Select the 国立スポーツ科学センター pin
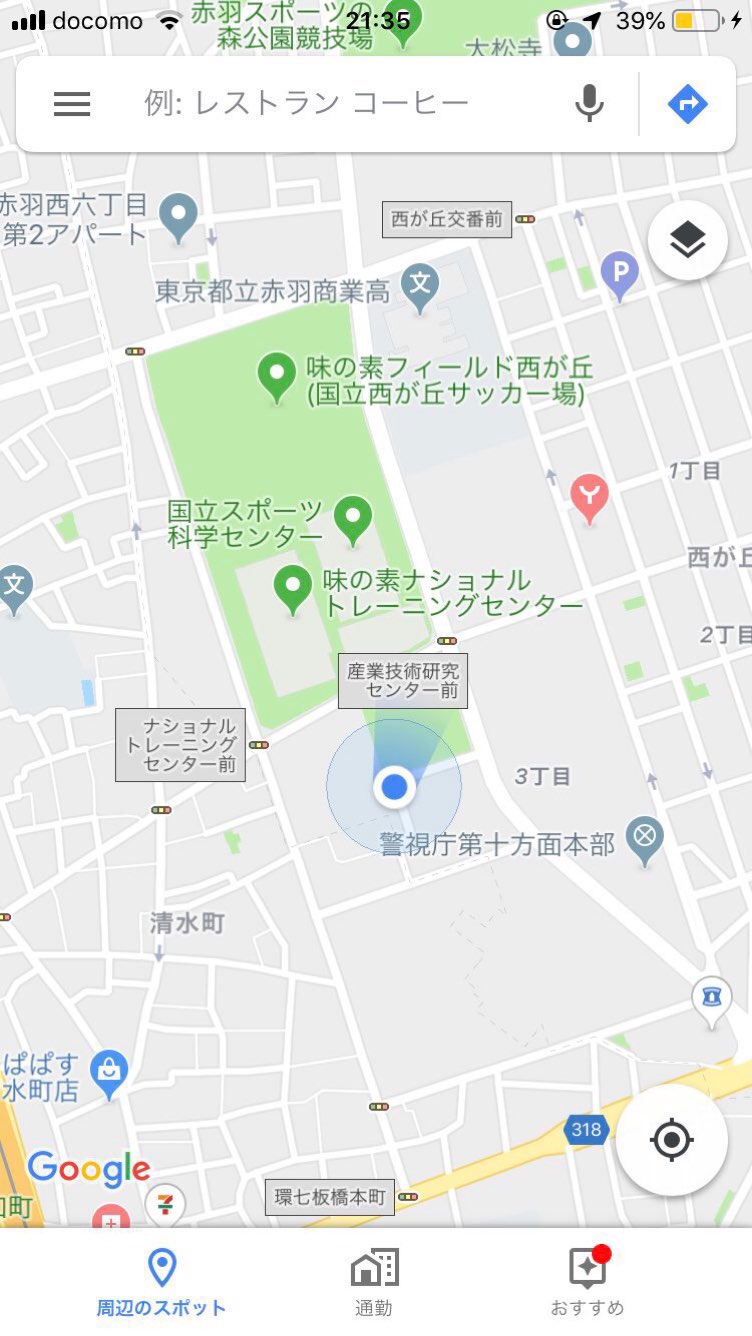This screenshot has height=1336, width=752. (352, 520)
